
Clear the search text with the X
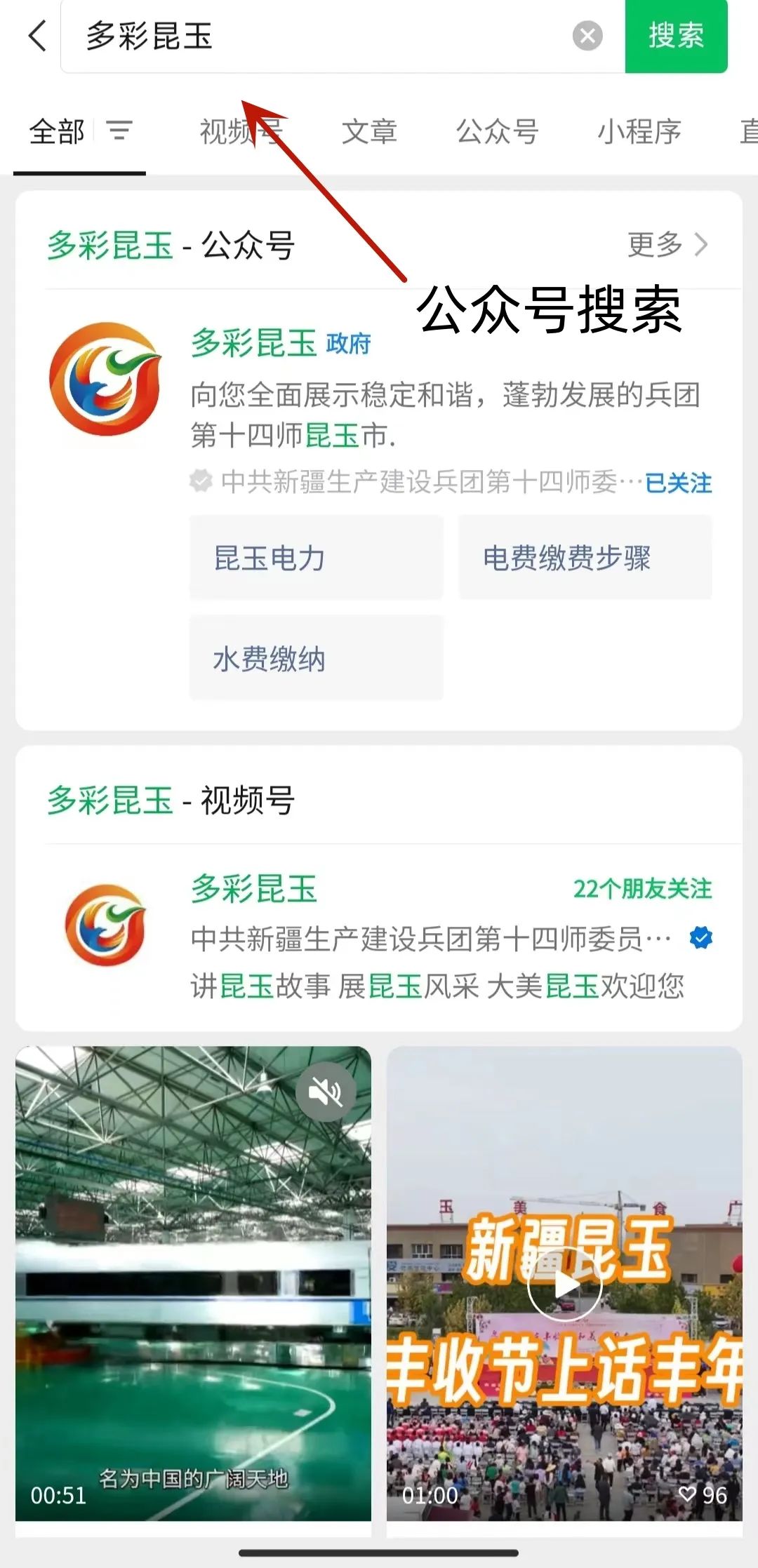click(x=587, y=36)
